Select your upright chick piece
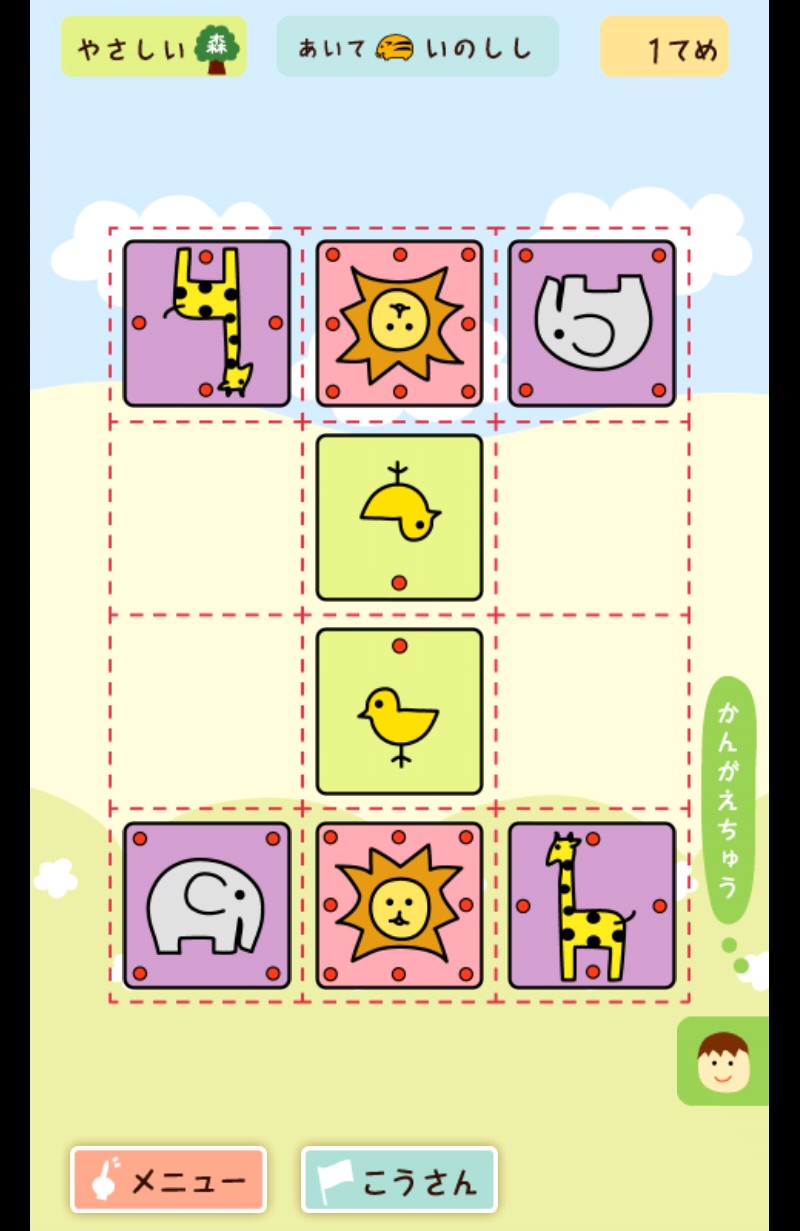This screenshot has width=800, height=1231. coord(399,711)
